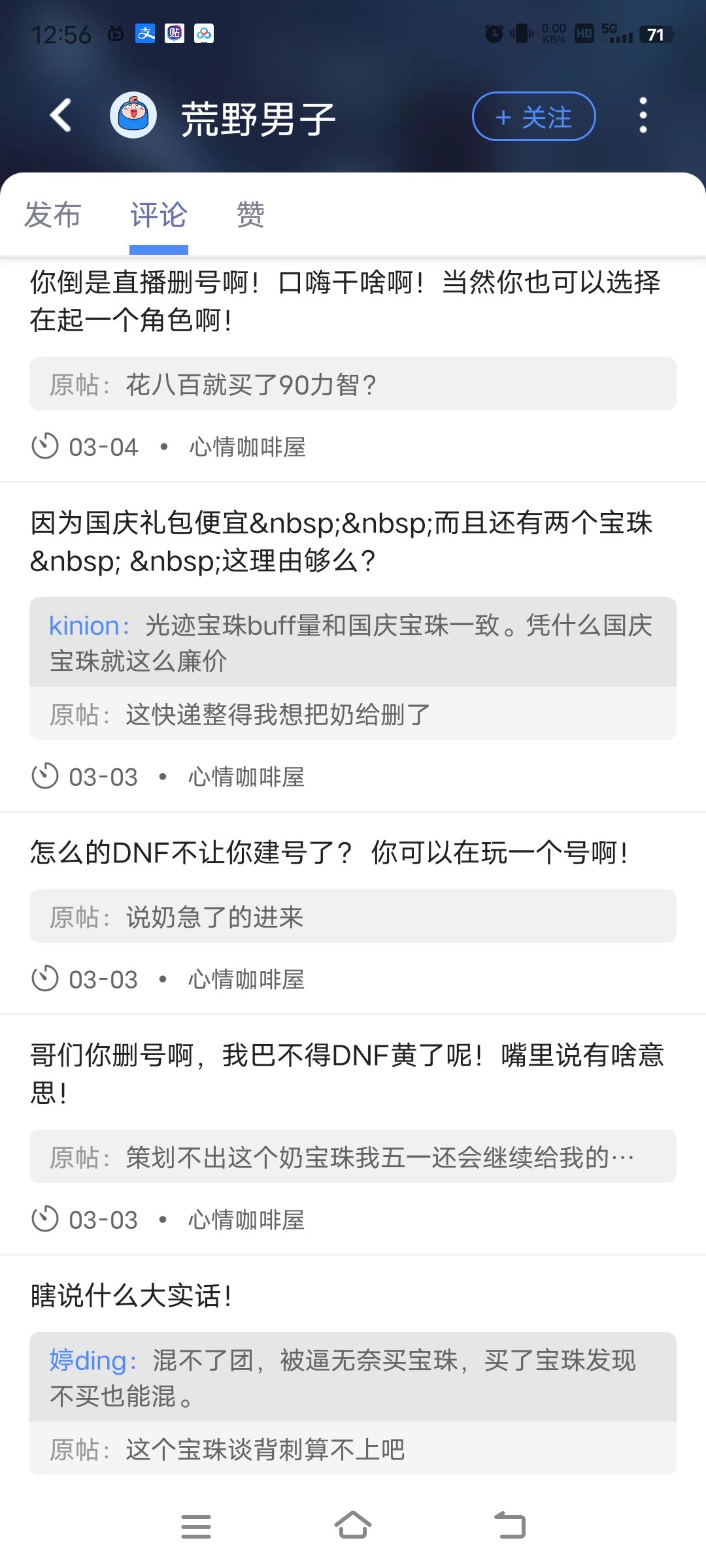Open the comment 你倒是直播删号啊
The height and width of the screenshot is (1568, 706).
[x=345, y=301]
